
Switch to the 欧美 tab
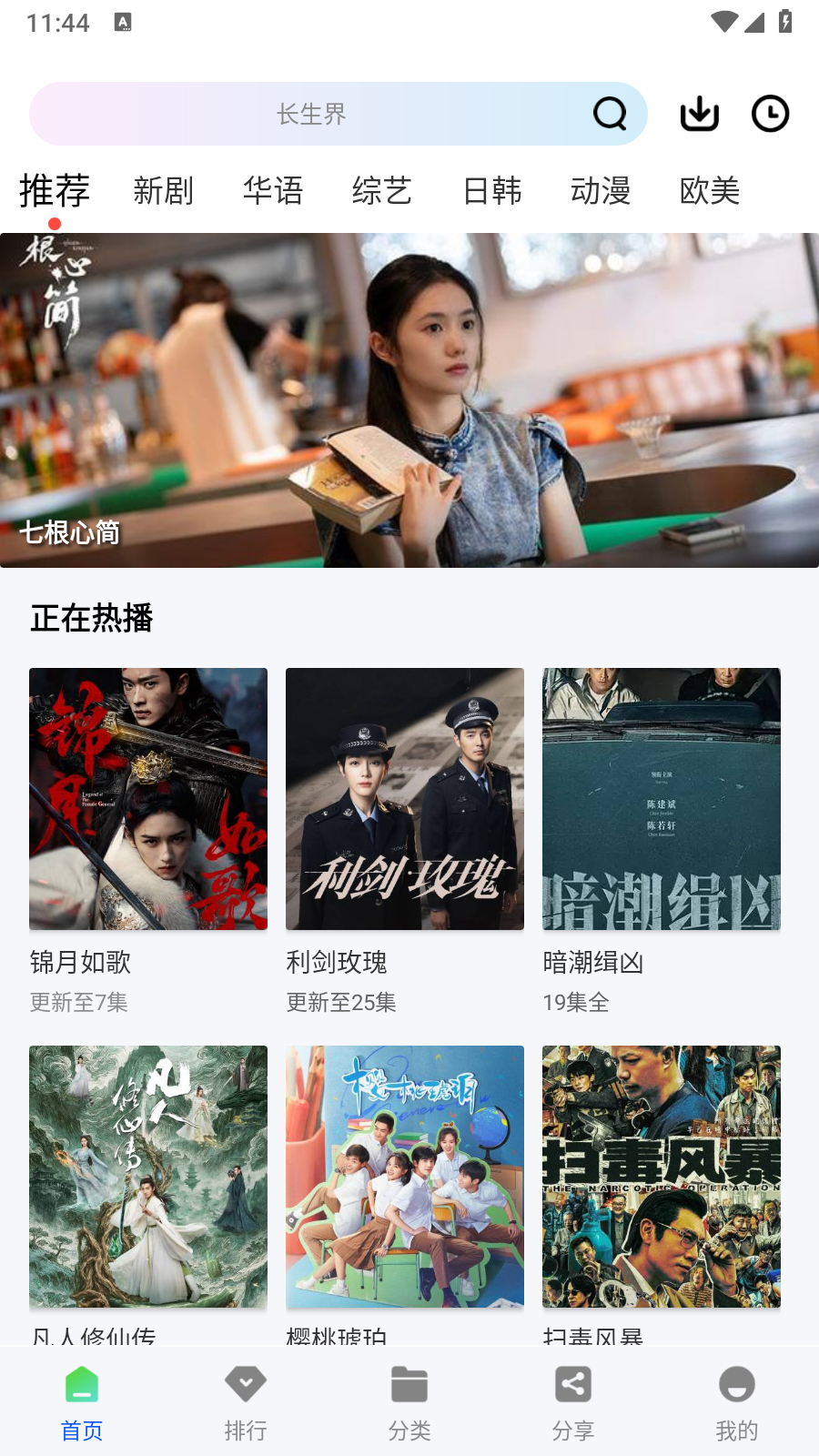pyautogui.click(x=710, y=191)
